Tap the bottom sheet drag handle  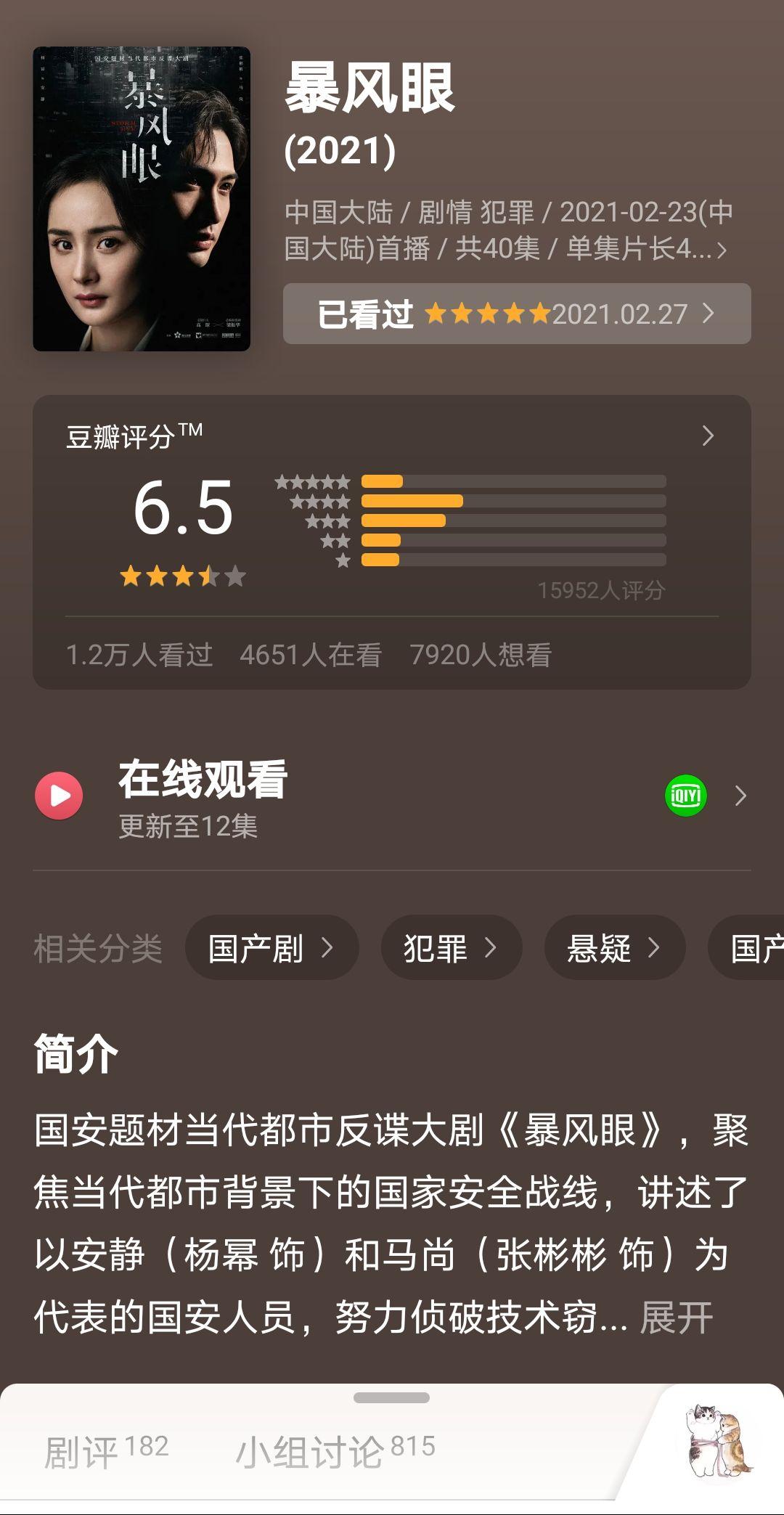click(392, 1398)
